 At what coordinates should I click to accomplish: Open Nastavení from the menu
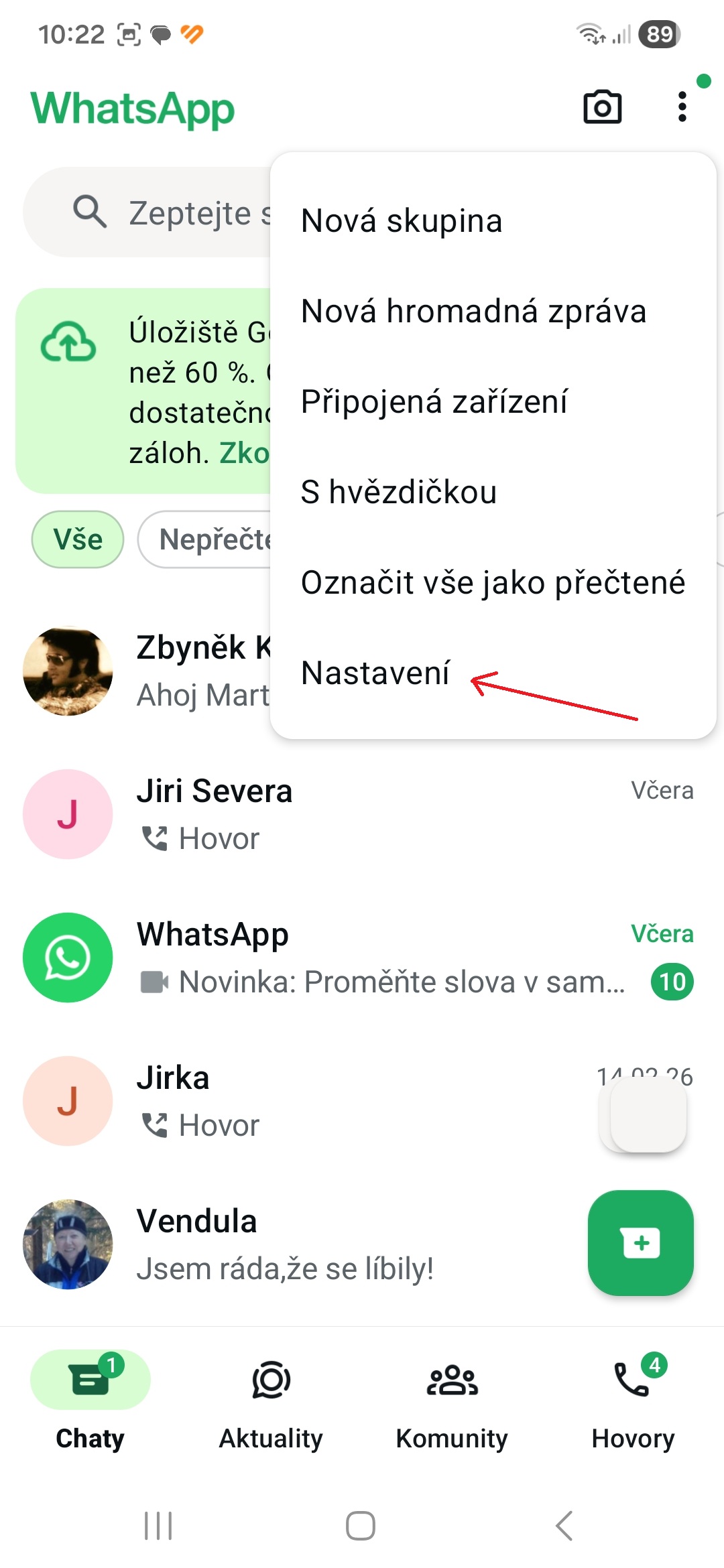click(x=375, y=673)
